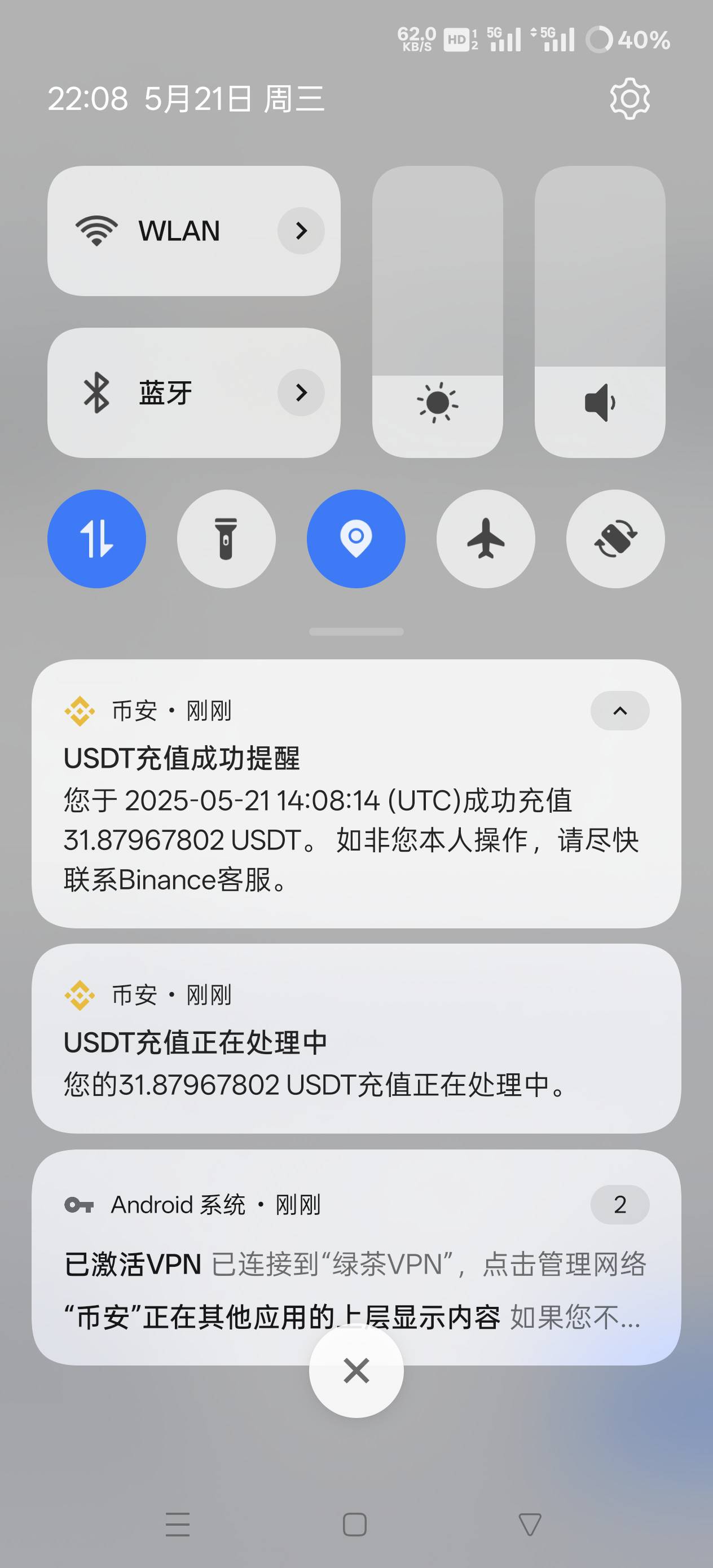Screen dimensions: 713x1568
Task: Disable location services
Action: click(356, 539)
